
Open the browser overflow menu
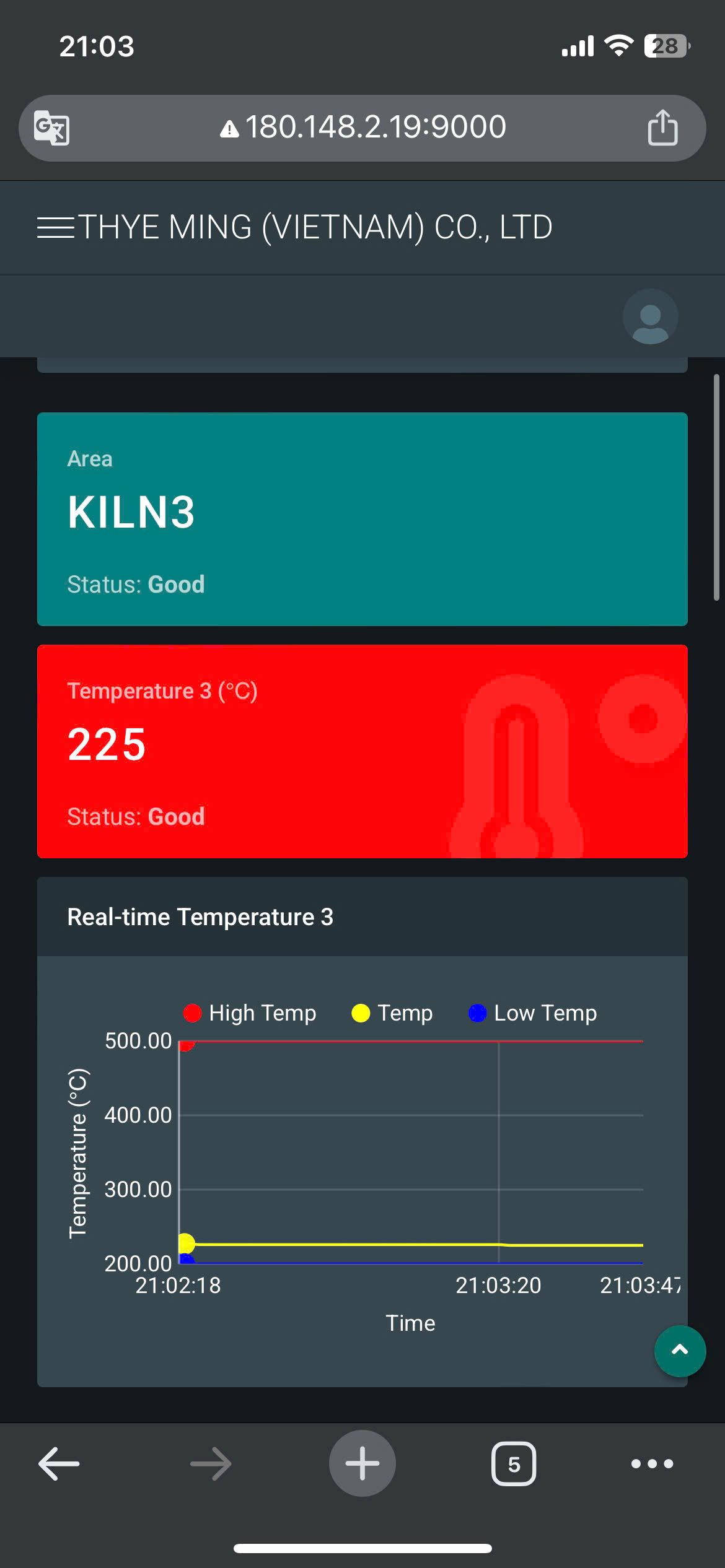click(x=652, y=1464)
